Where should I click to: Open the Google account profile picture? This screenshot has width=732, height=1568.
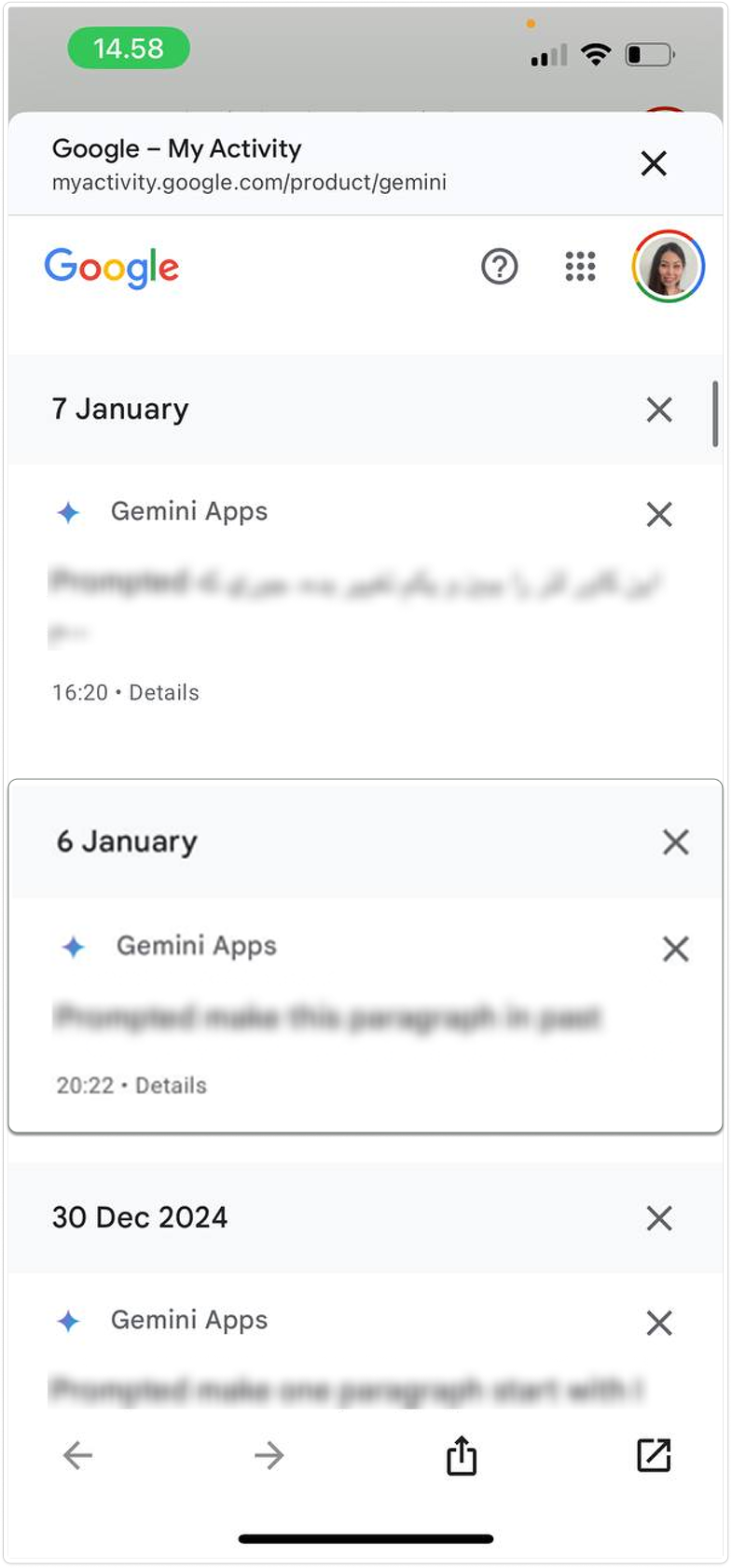[x=668, y=267]
